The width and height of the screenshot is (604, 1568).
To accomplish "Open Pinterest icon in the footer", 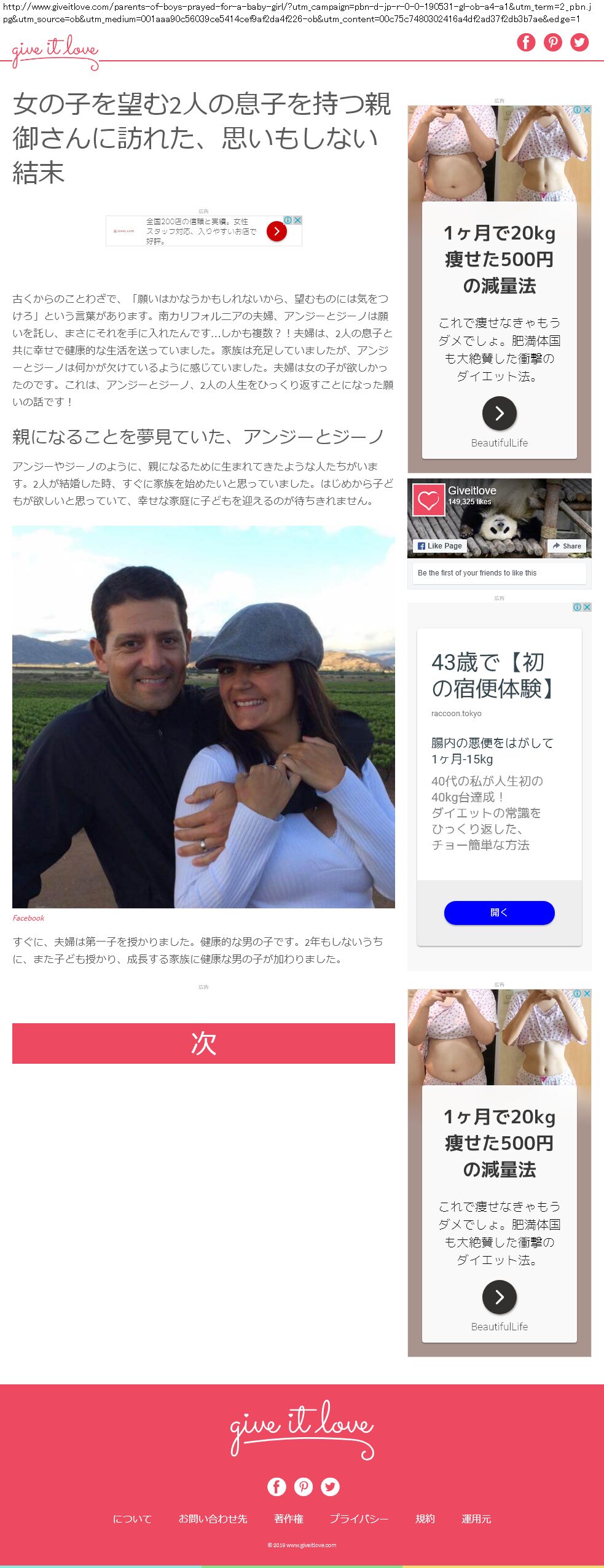I will tap(304, 1486).
